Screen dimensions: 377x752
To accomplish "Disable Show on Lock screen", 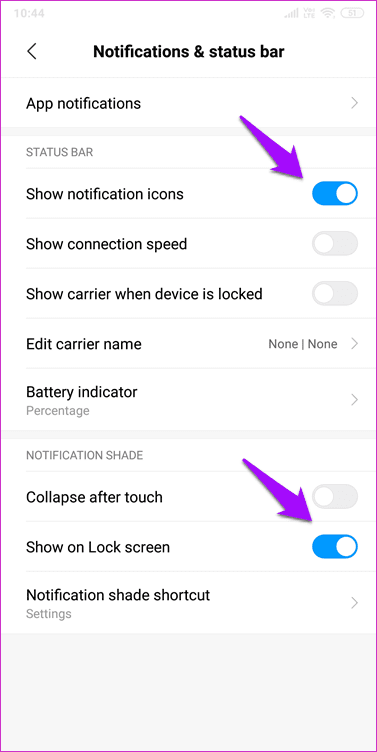I will point(335,547).
